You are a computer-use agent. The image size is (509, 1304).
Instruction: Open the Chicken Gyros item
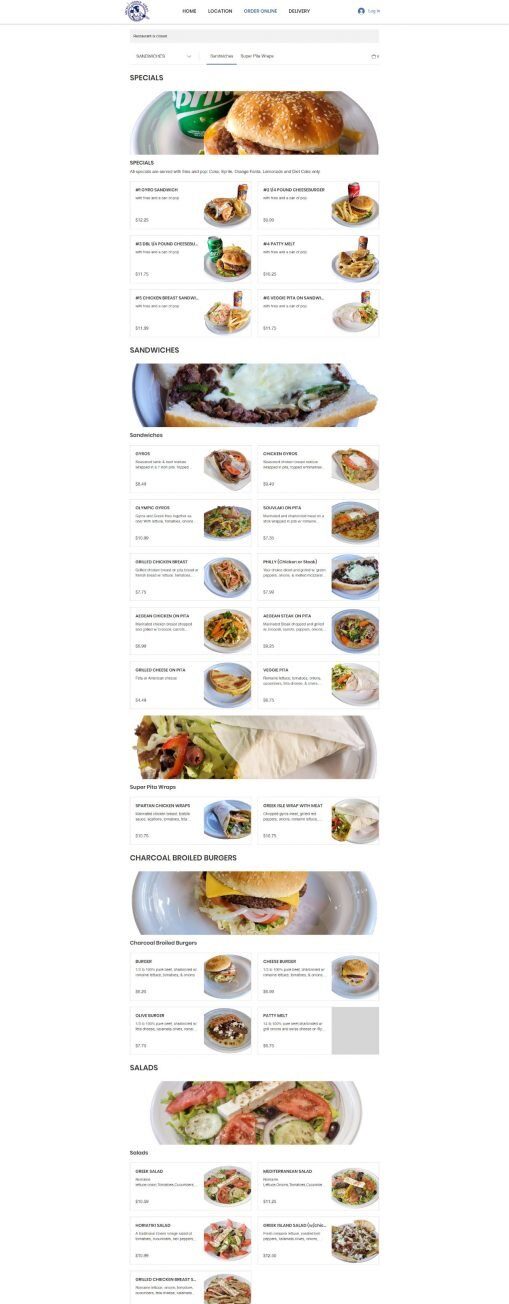(x=318, y=469)
